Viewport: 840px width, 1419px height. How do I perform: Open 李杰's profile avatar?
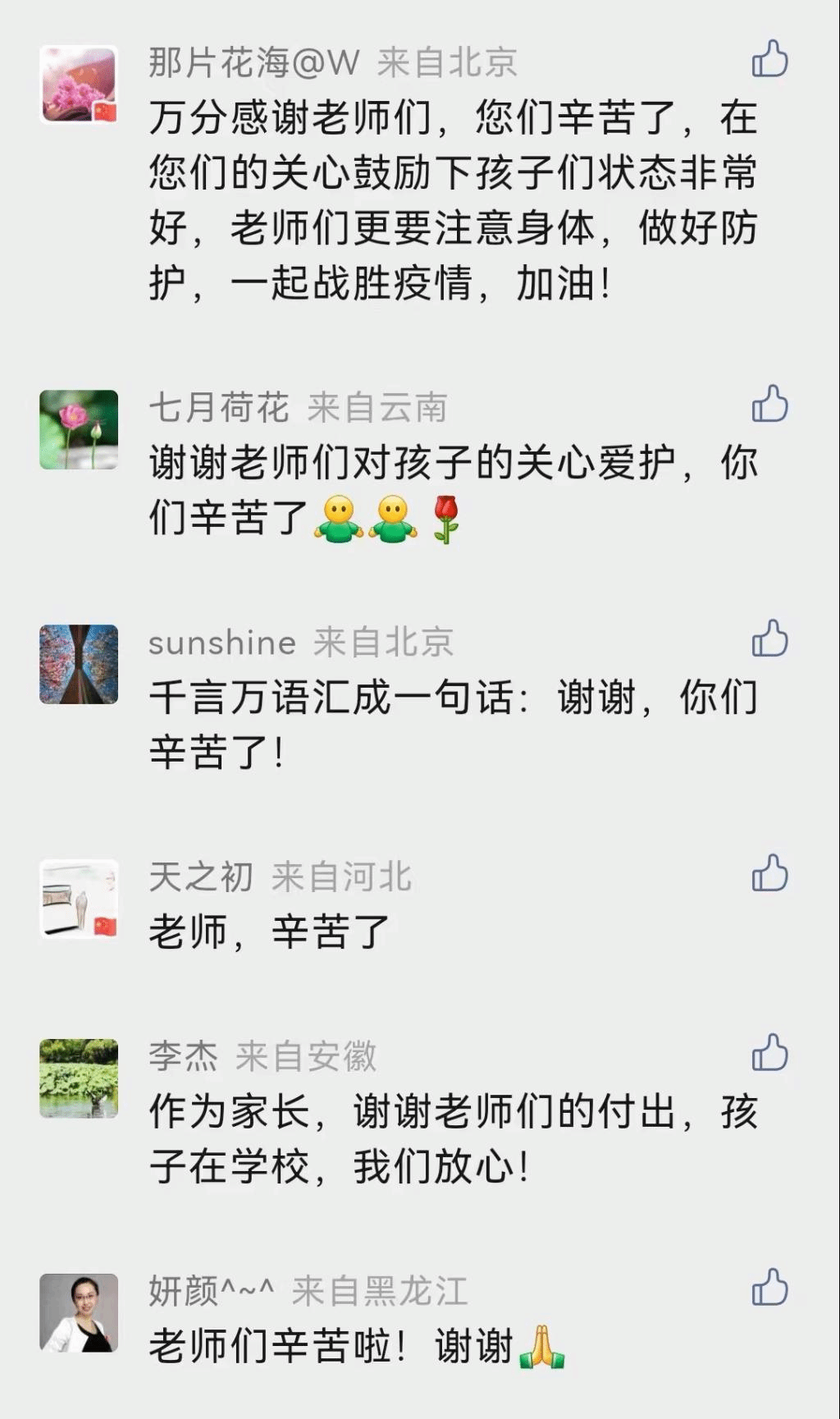tap(80, 1079)
